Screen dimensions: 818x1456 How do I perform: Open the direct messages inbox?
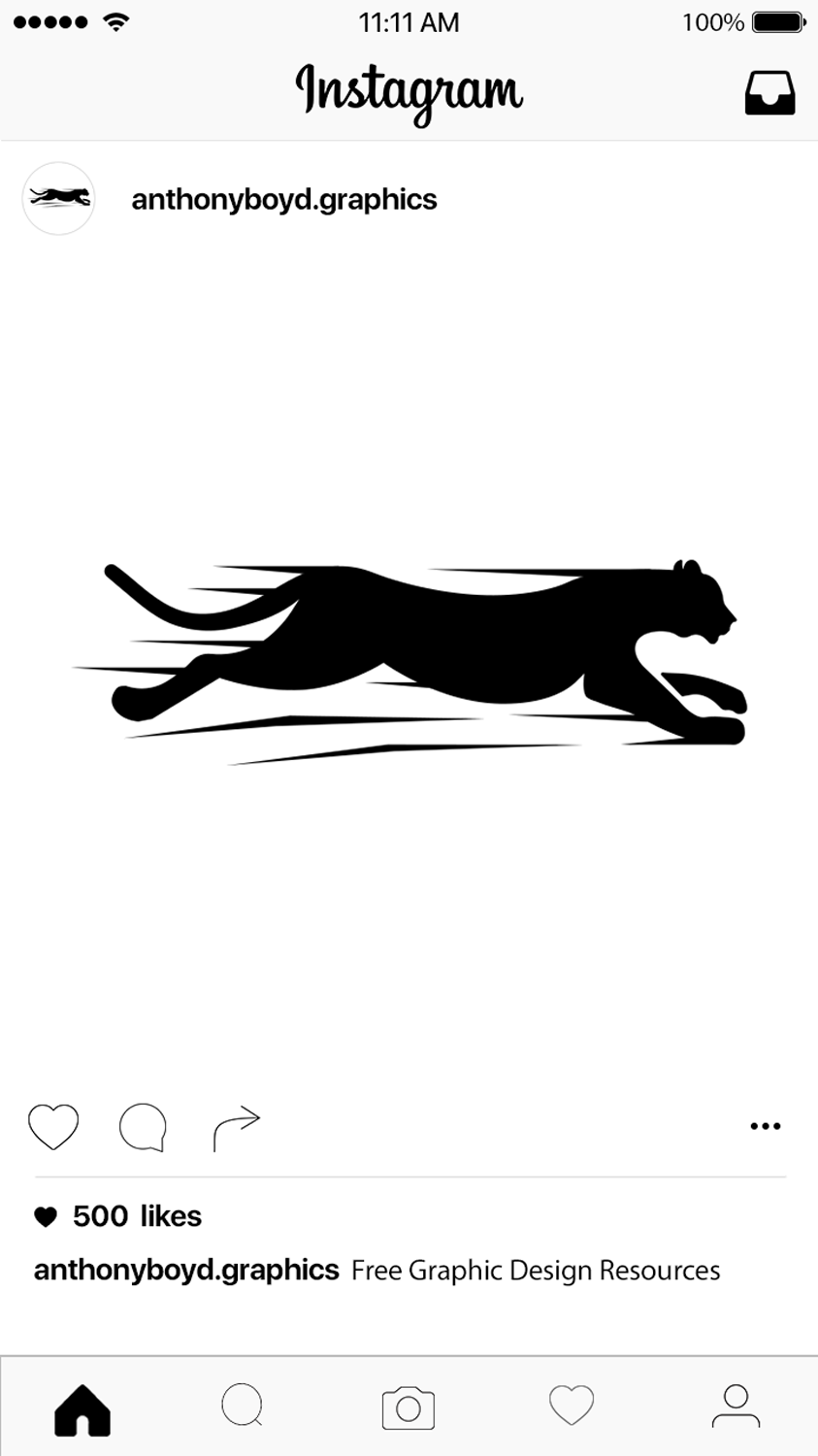click(x=769, y=93)
